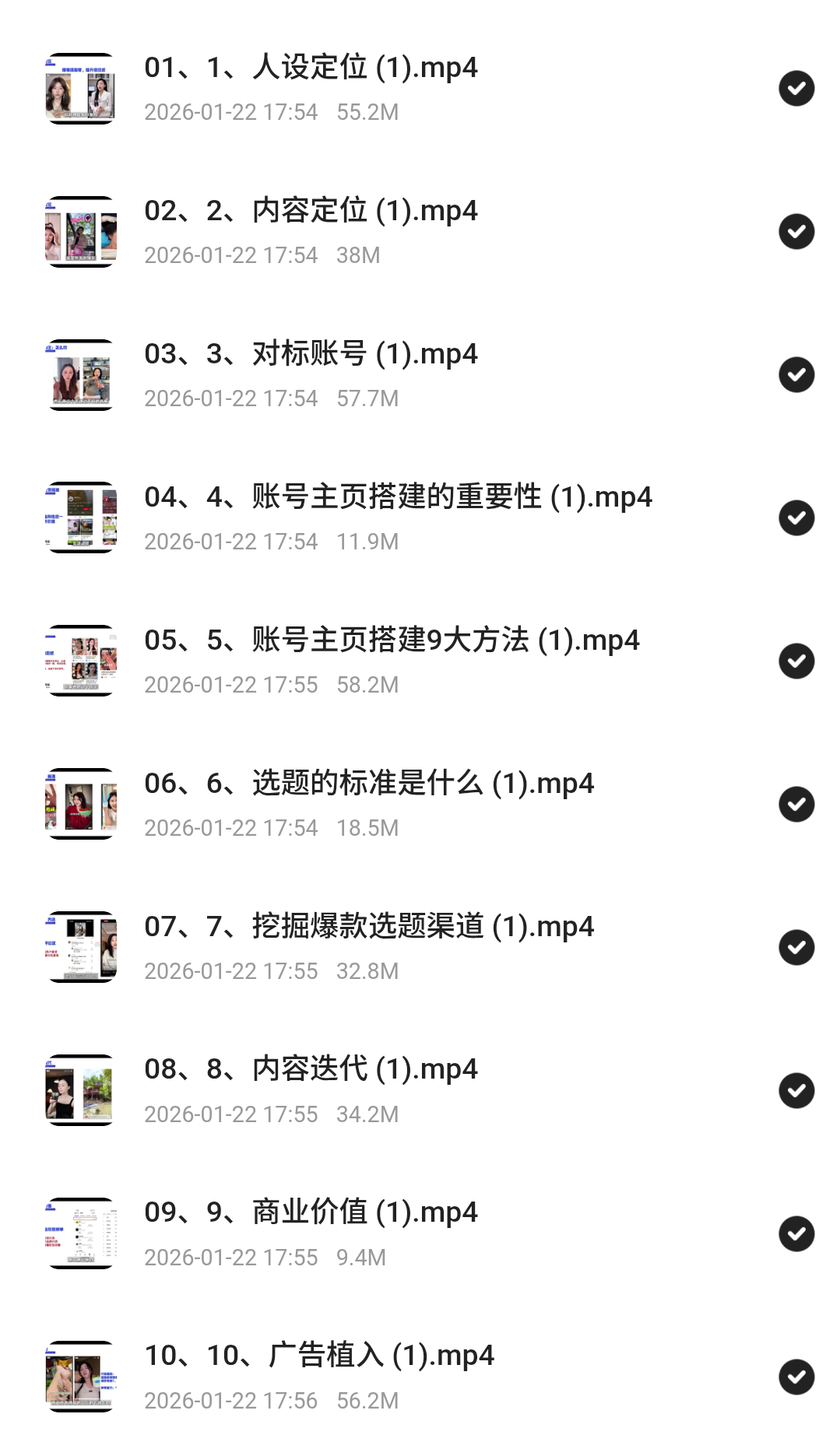Uncheck 10、10、广告植入 (1).mp4

796,1377
